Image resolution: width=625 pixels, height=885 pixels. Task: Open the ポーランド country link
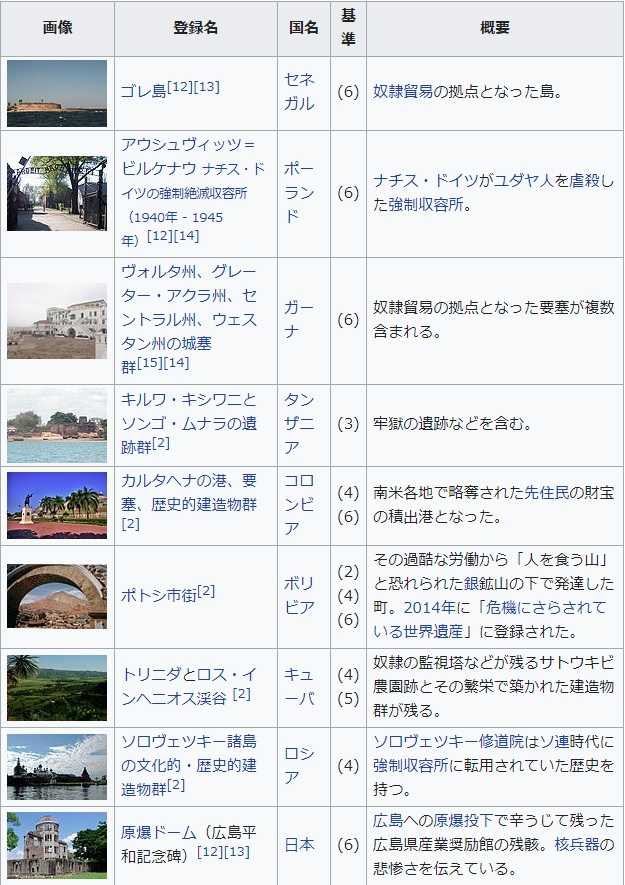click(298, 192)
